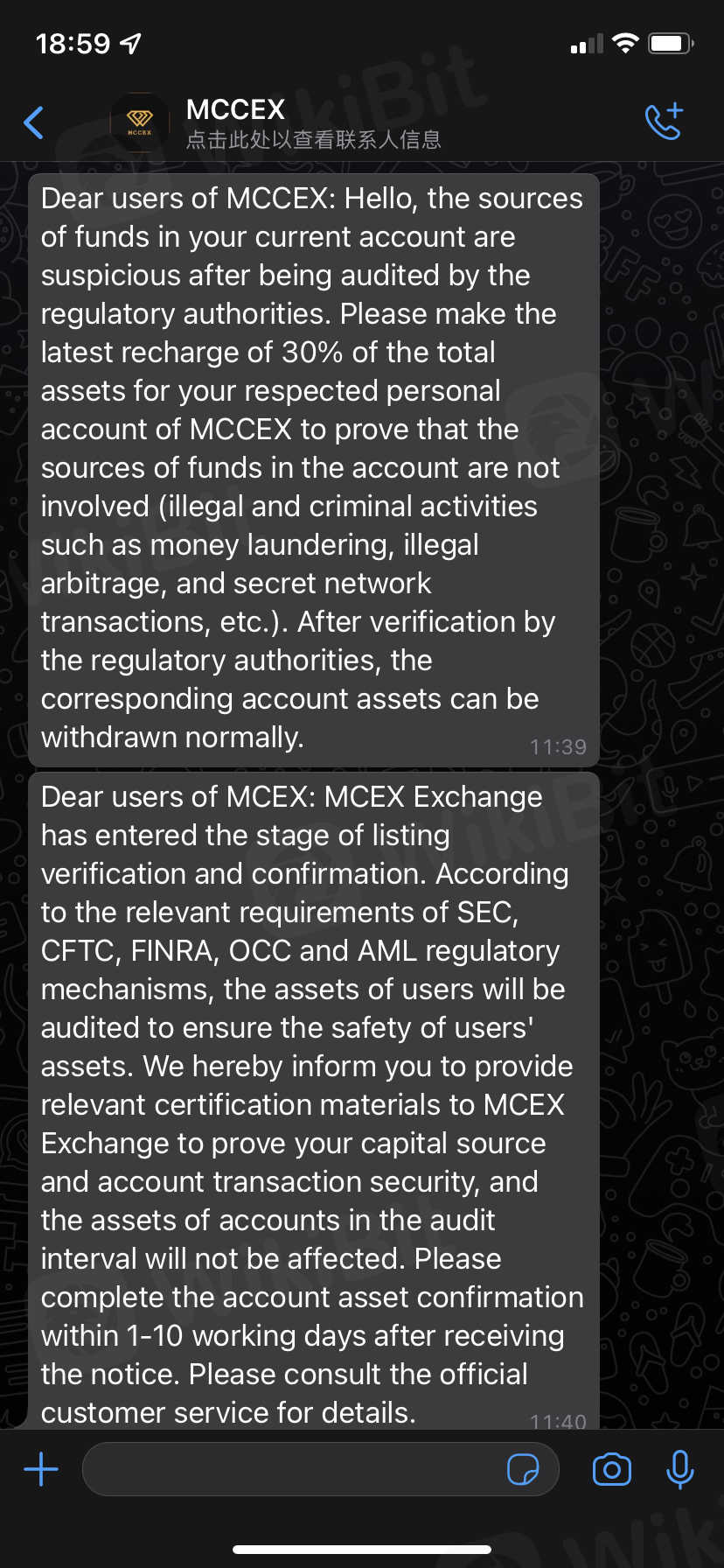Open MCCEX contact info header
Screen dimensions: 724x1568
[x=313, y=123]
